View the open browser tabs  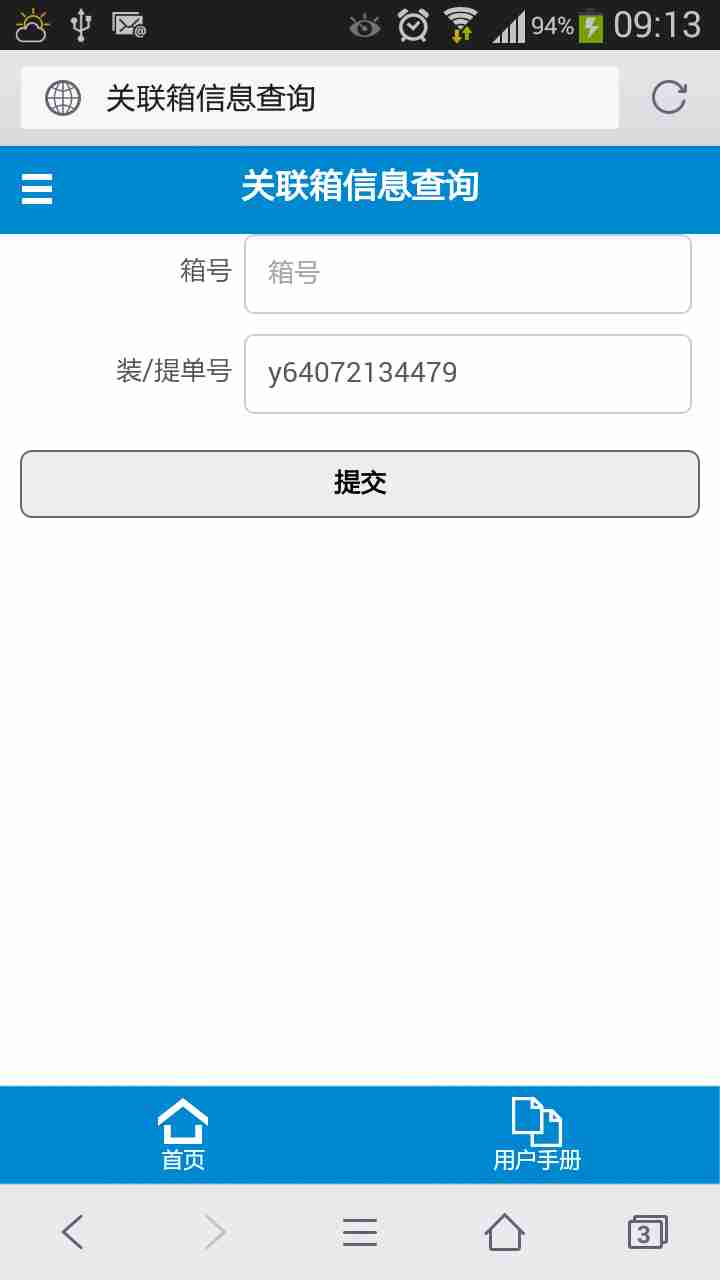coord(646,1232)
